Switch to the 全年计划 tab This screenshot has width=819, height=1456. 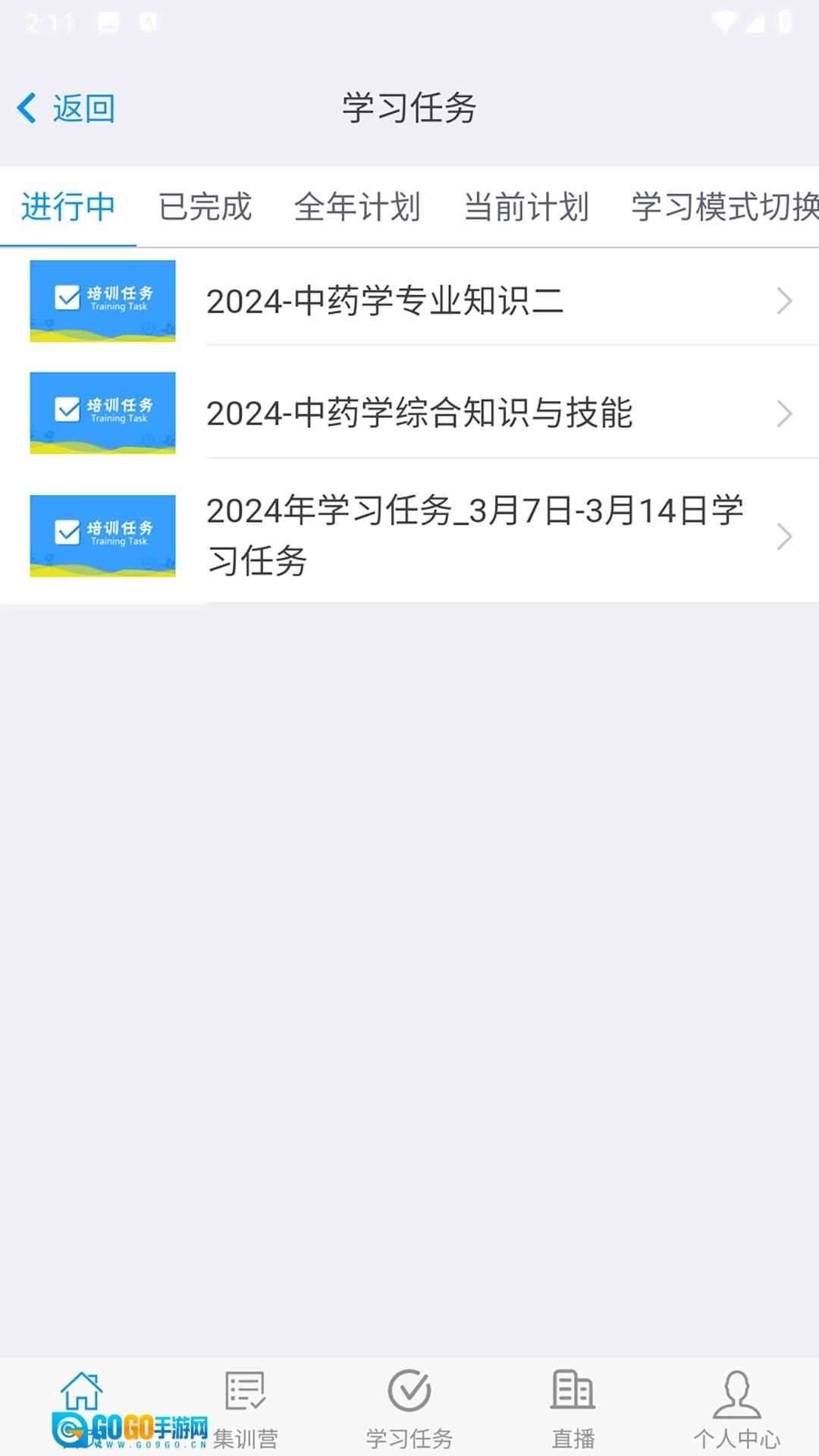(357, 206)
